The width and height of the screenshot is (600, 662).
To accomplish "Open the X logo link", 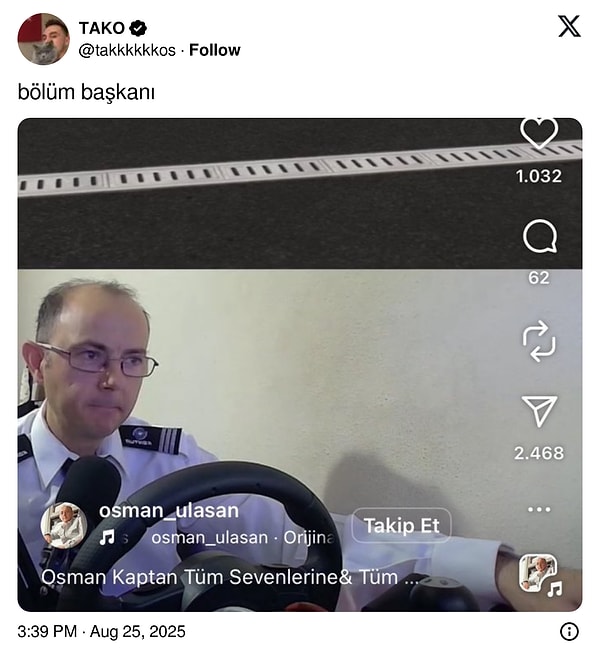I will (568, 27).
